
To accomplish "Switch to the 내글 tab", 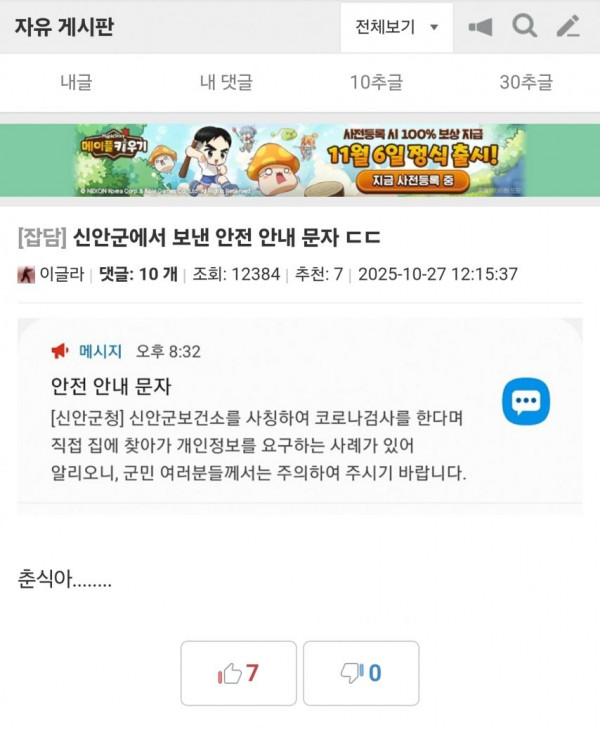I will tap(76, 83).
